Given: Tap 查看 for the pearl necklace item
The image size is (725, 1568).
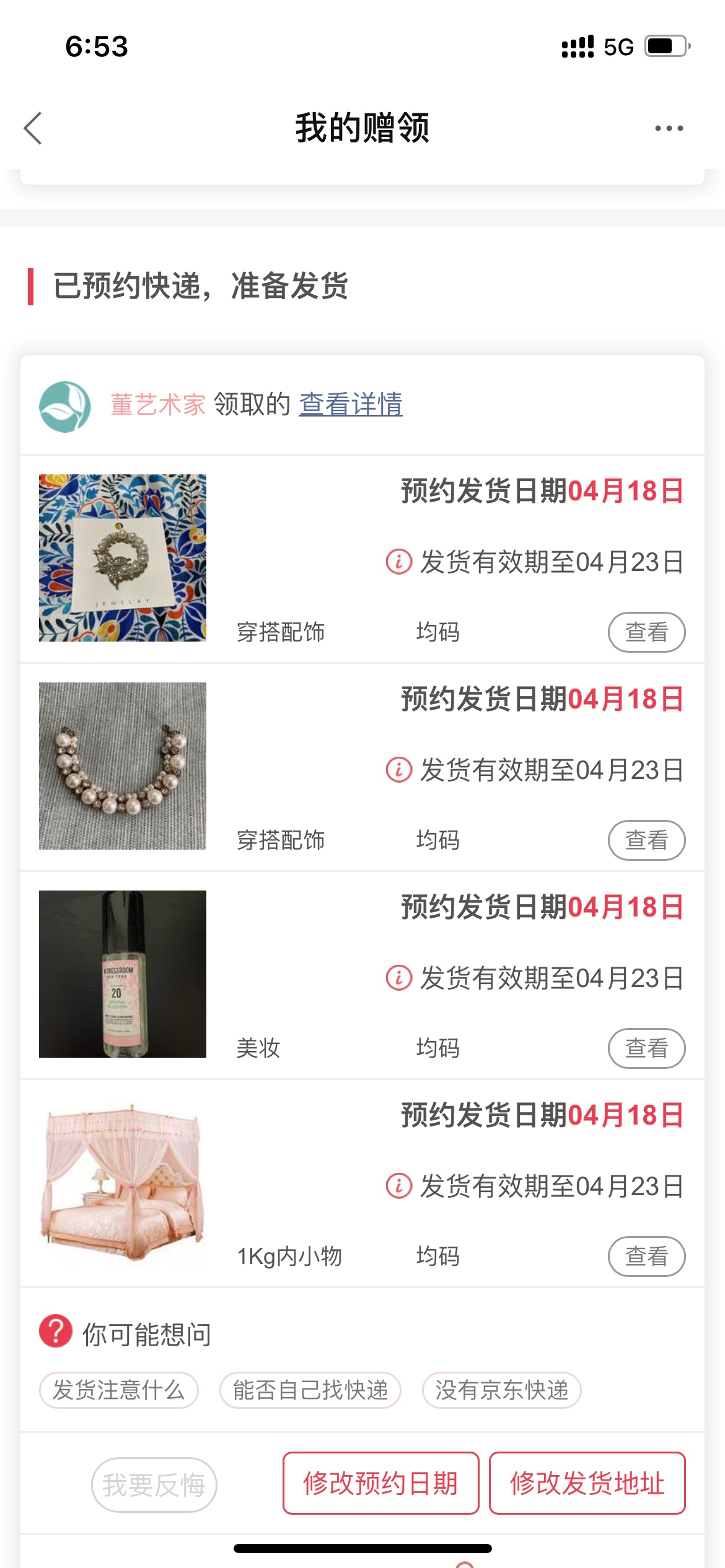Looking at the screenshot, I should tap(646, 840).
